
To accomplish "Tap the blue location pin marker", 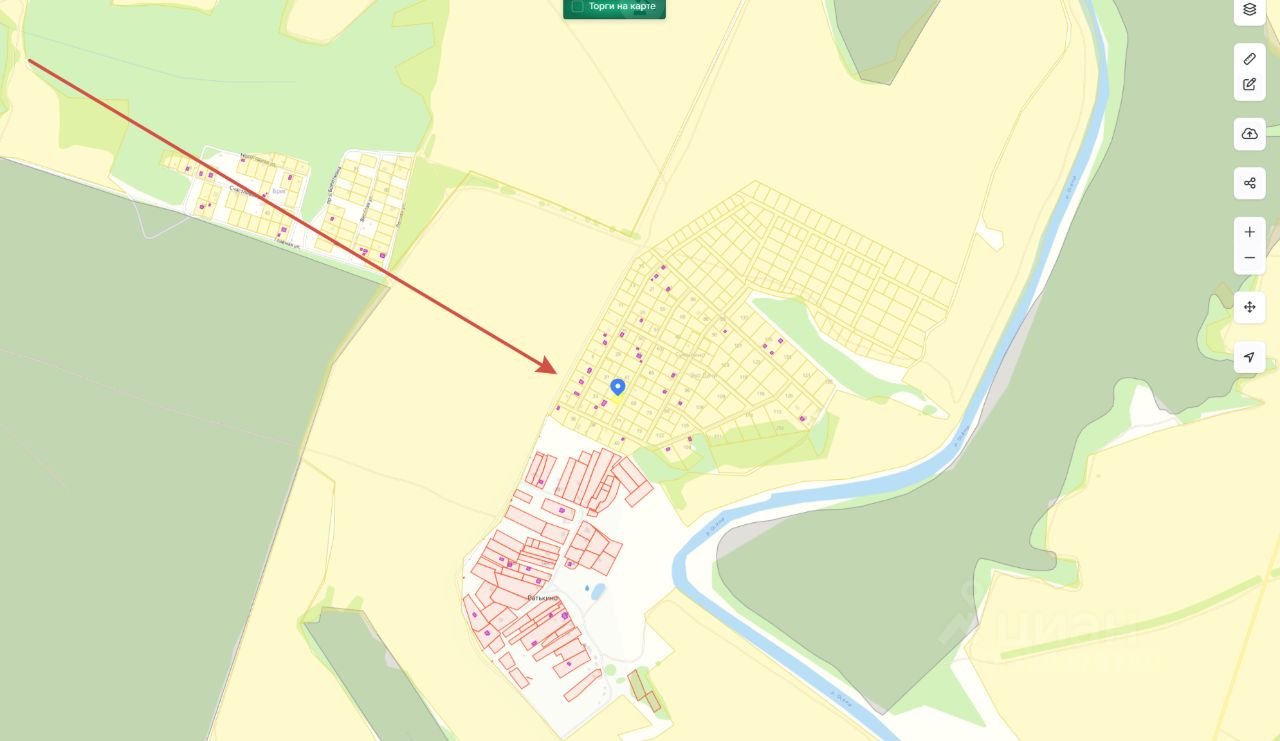I will pyautogui.click(x=617, y=386).
